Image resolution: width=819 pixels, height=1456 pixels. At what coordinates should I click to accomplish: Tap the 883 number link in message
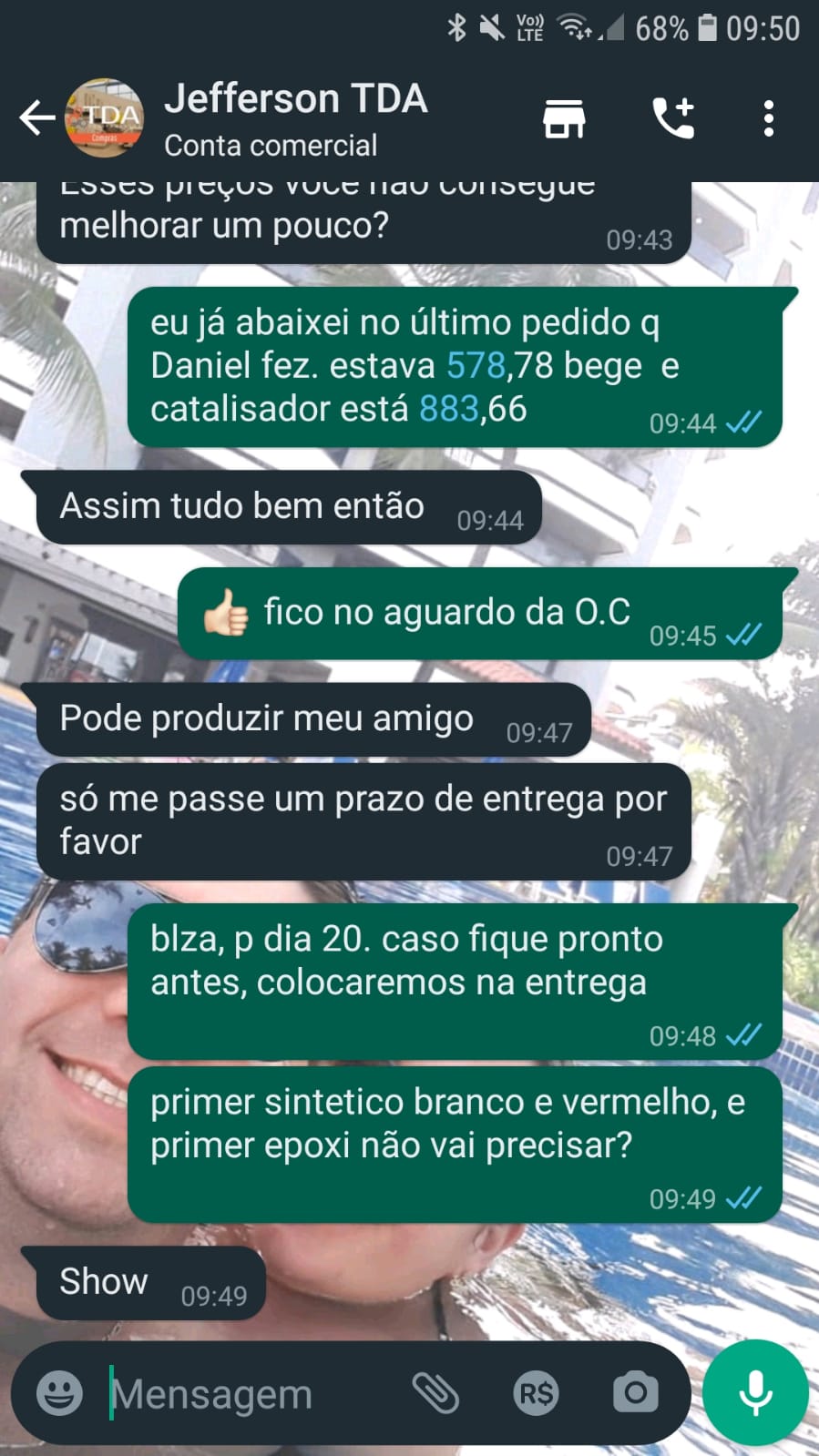click(x=448, y=410)
